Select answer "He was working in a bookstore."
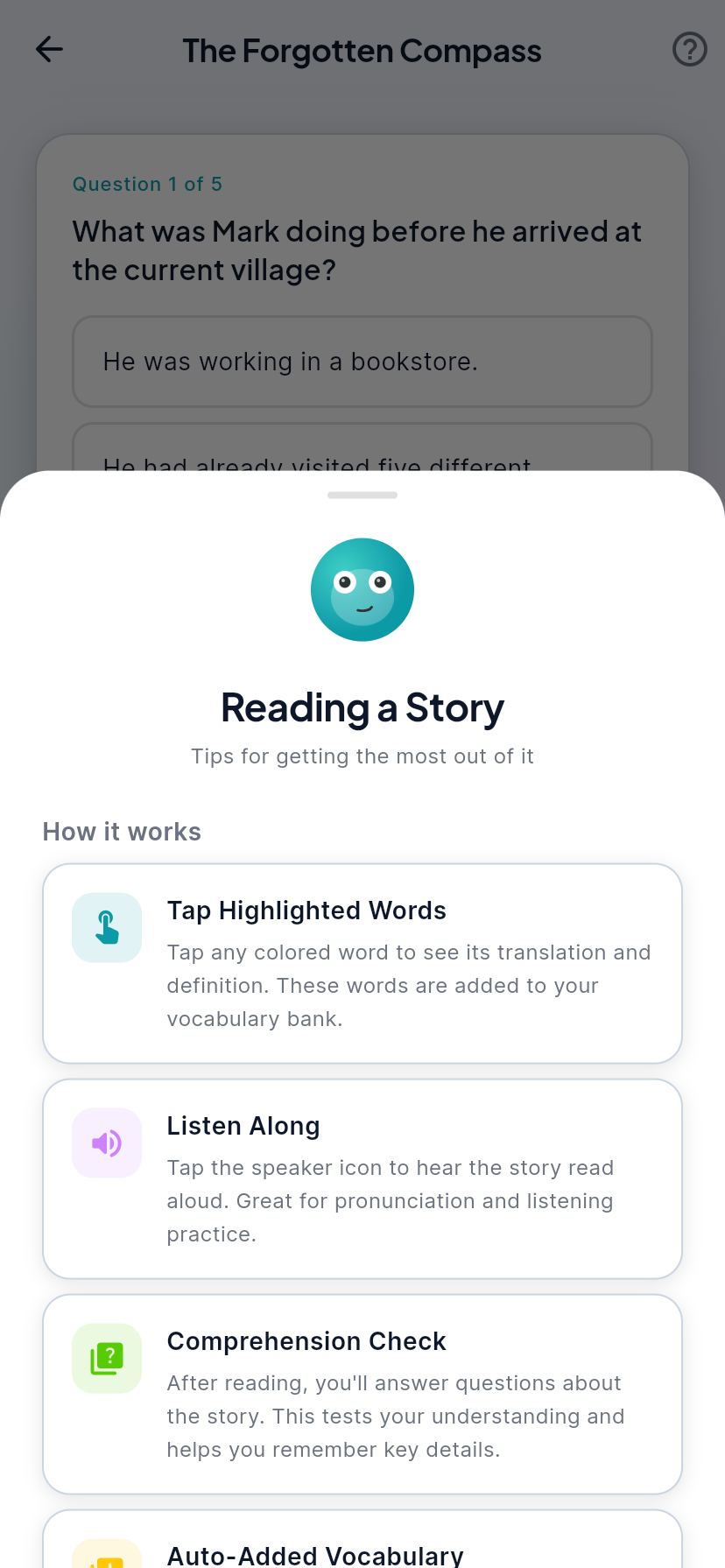The height and width of the screenshot is (1568, 725). coord(362,362)
